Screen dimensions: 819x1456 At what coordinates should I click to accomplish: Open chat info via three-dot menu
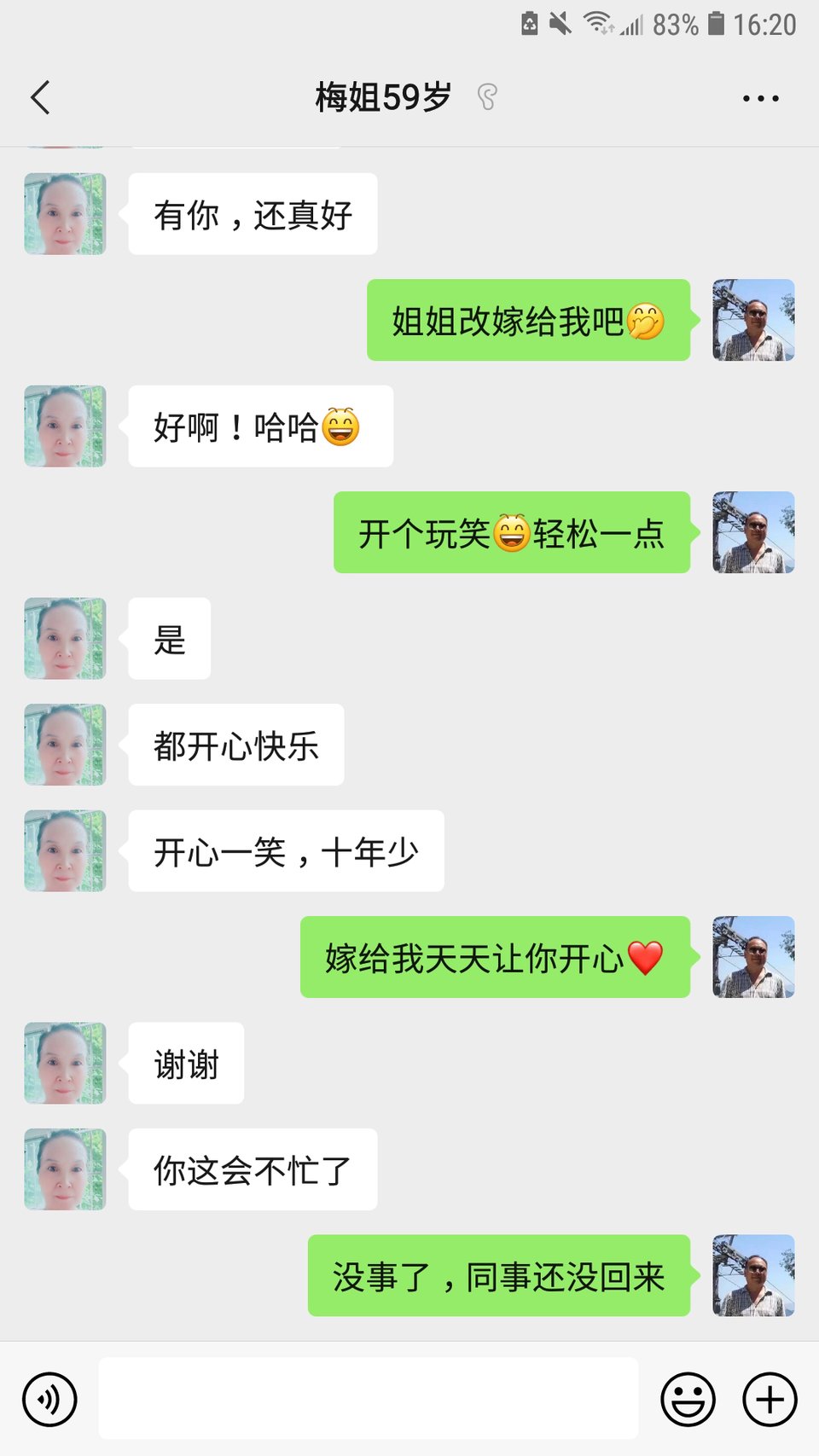point(760,99)
